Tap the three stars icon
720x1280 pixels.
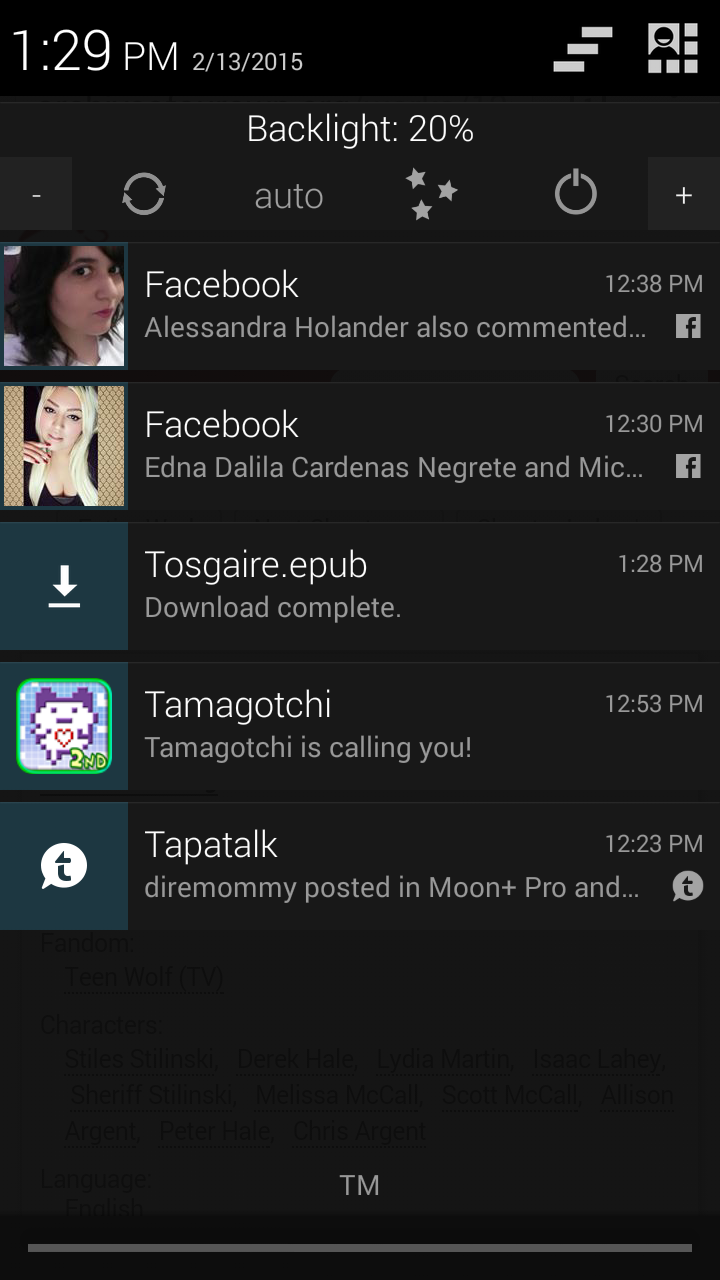[x=431, y=194]
